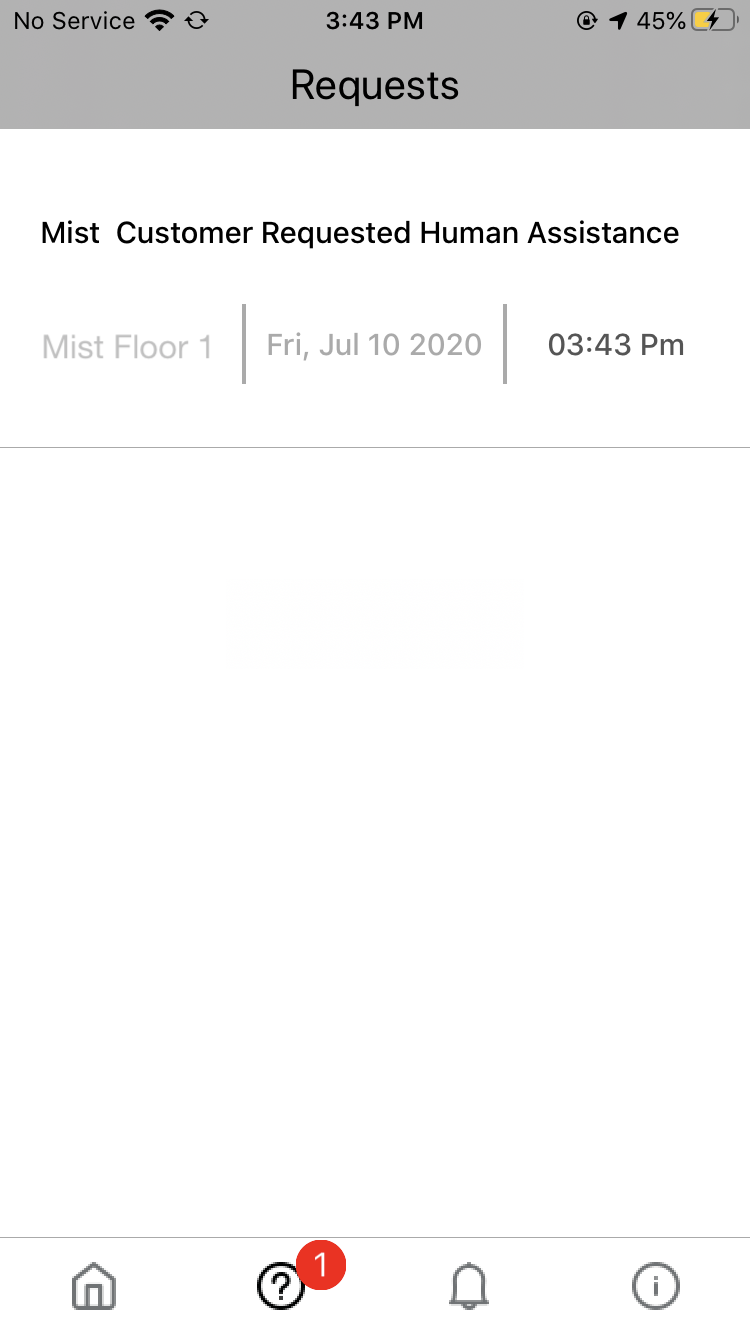750x1334 pixels.
Task: Go to the home tab
Action: (x=94, y=1286)
